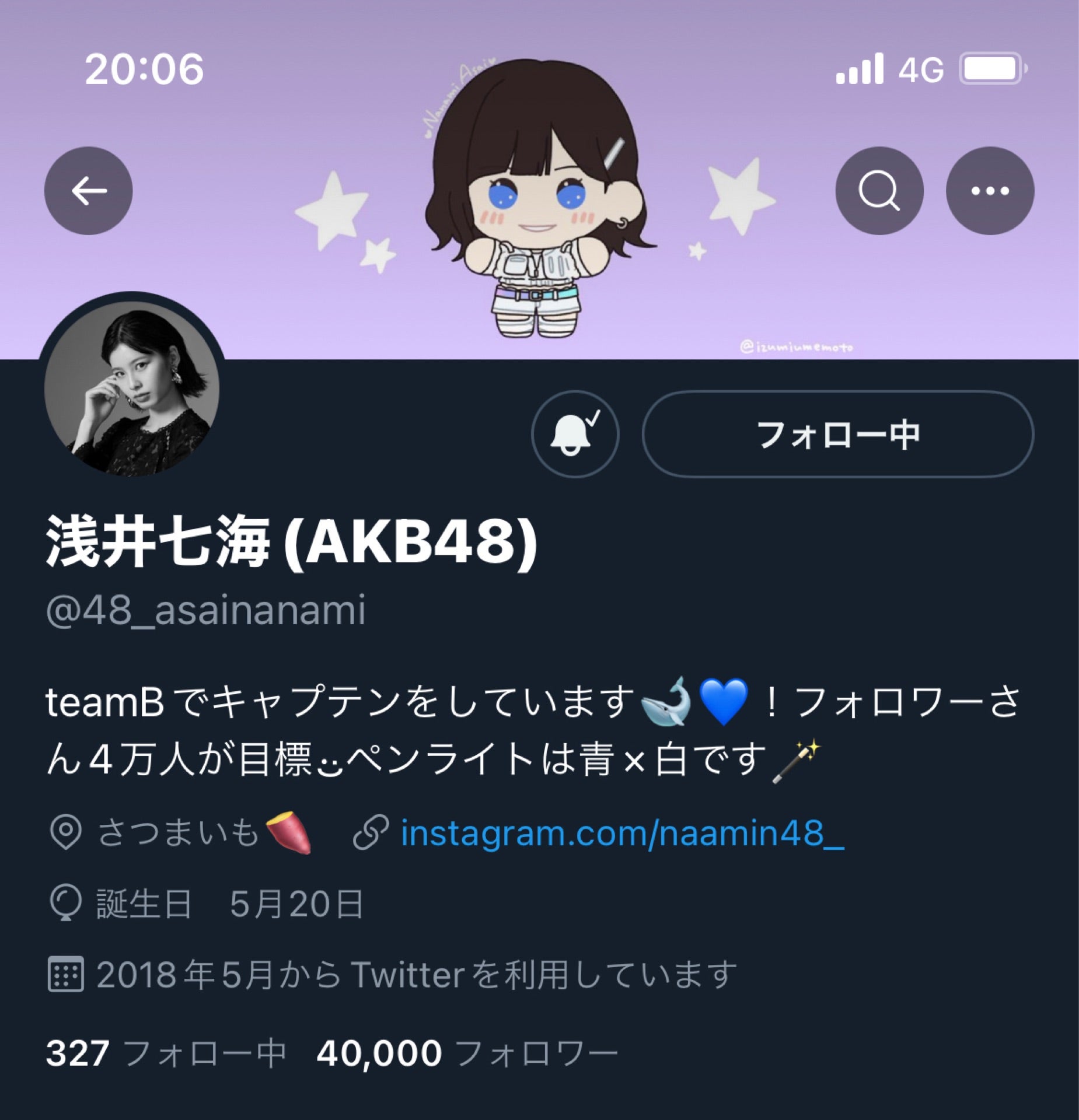This screenshot has width=1079, height=1120.
Task: View the 40,000 フォロワー followers list
Action: pos(466,1053)
